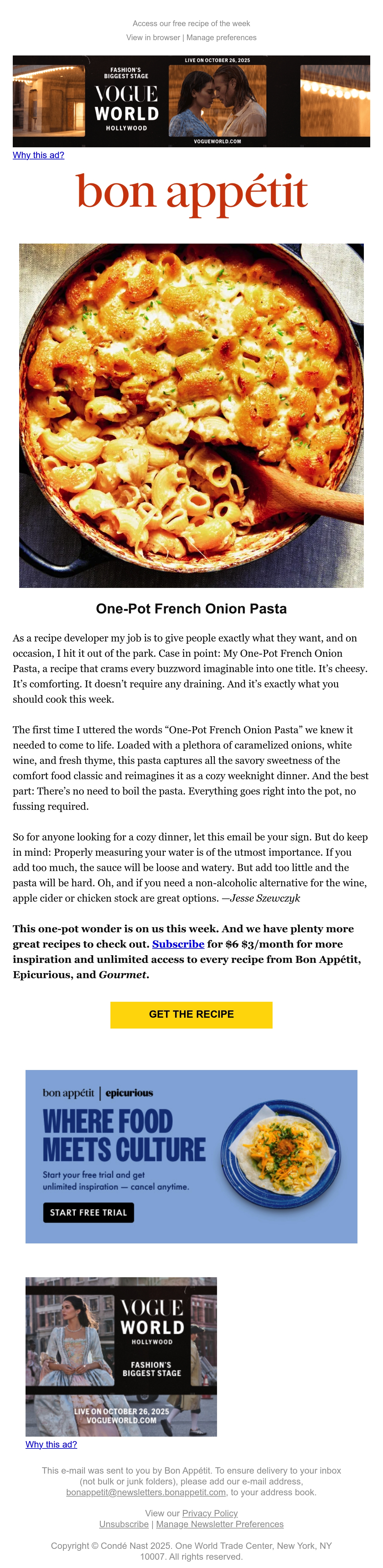The image size is (383, 1568).
Task: Tap Why this ad? under top banner
Action: point(38,155)
